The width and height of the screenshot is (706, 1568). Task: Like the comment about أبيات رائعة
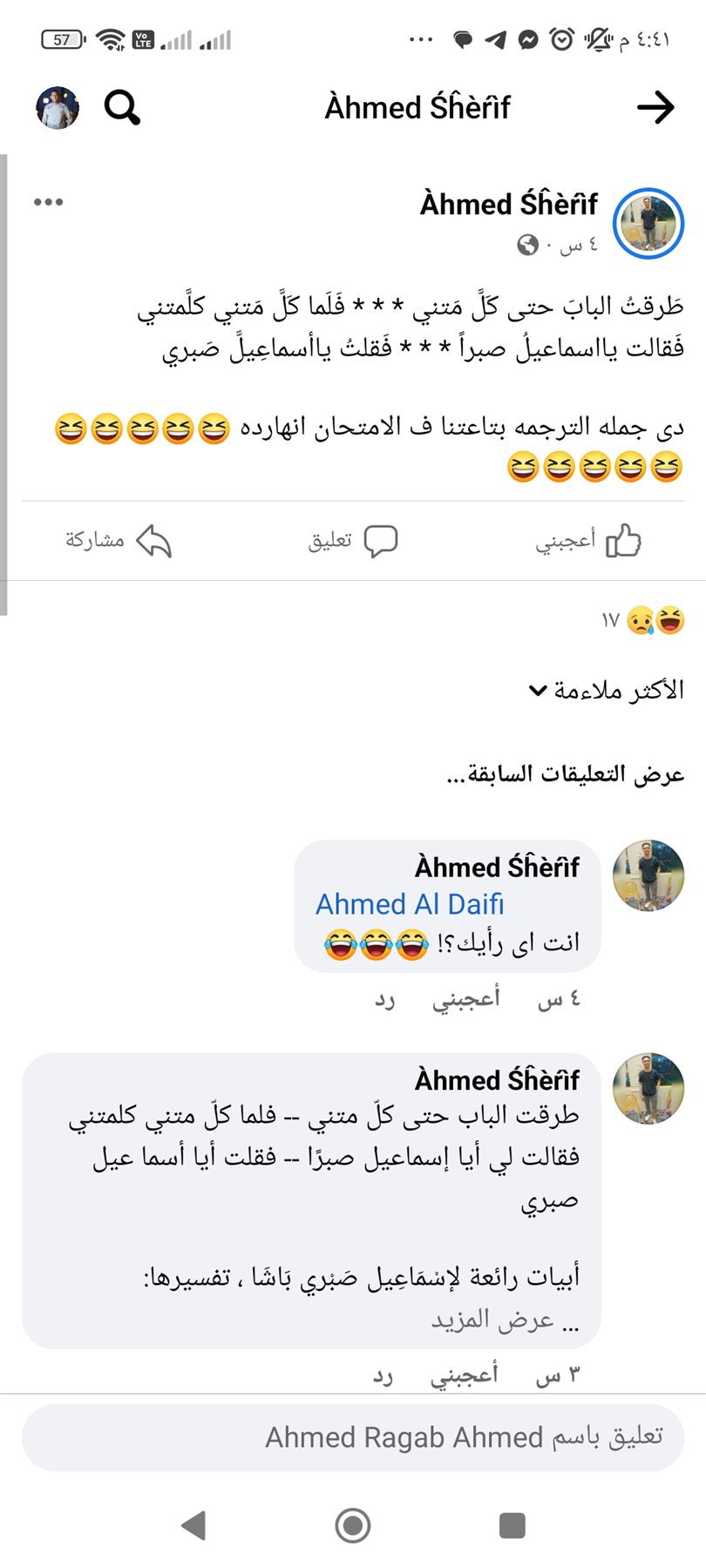pos(465,1375)
